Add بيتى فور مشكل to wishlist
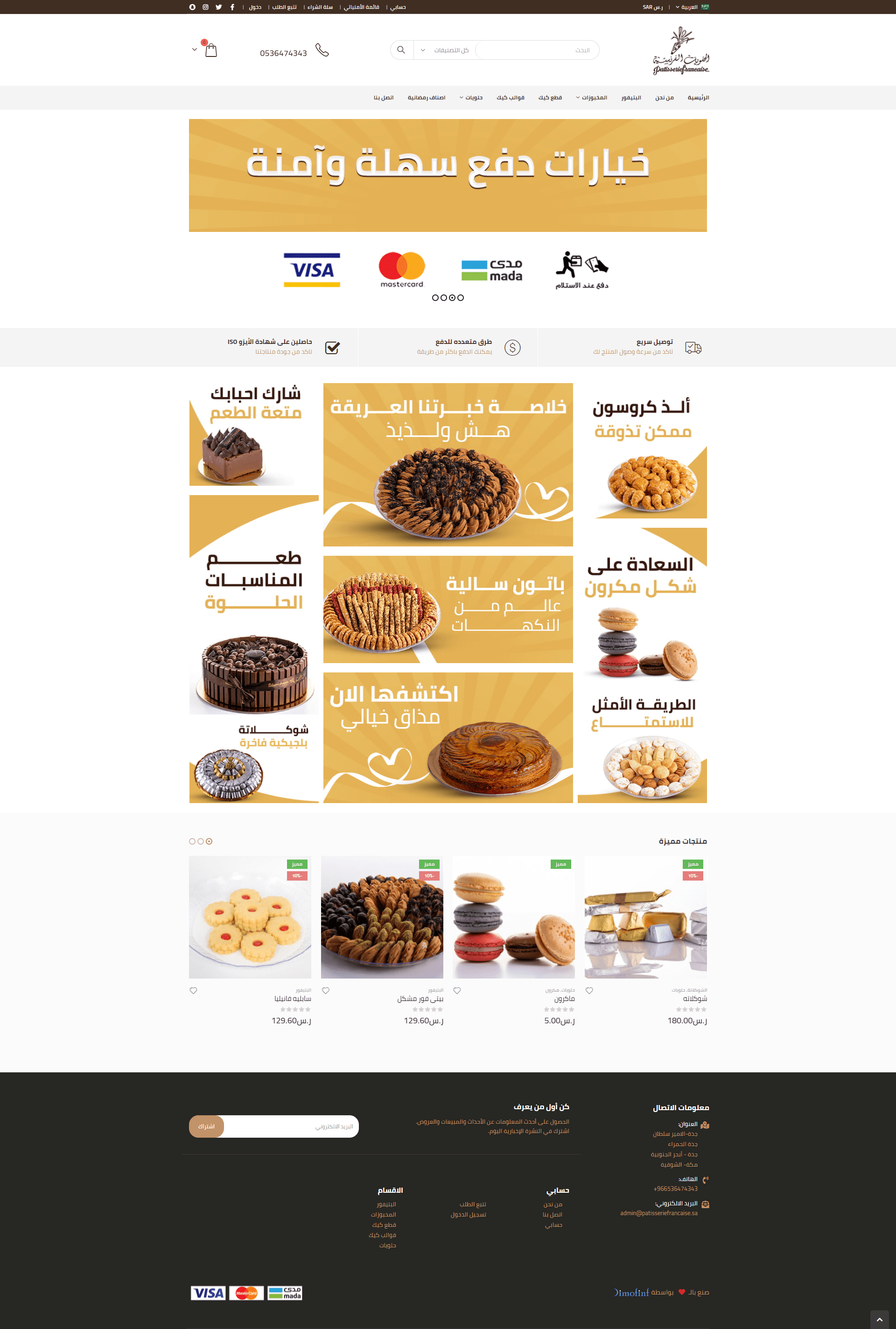This screenshot has height=1329, width=896. [326, 990]
